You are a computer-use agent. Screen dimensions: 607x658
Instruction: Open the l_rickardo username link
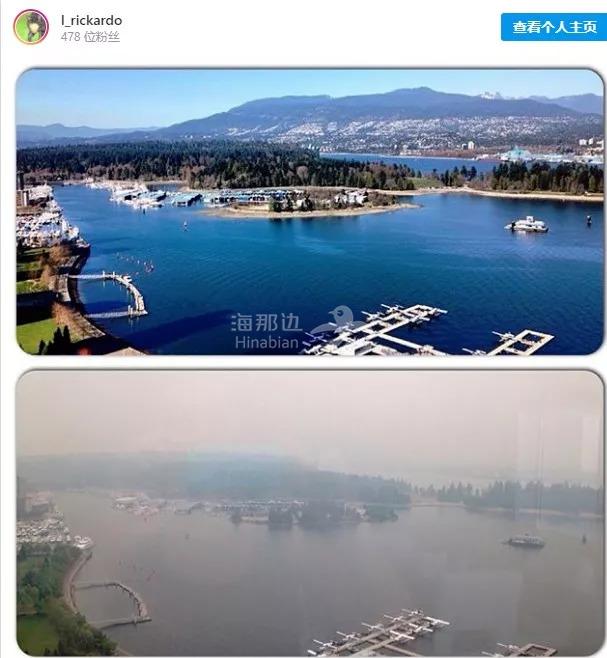(x=91, y=20)
